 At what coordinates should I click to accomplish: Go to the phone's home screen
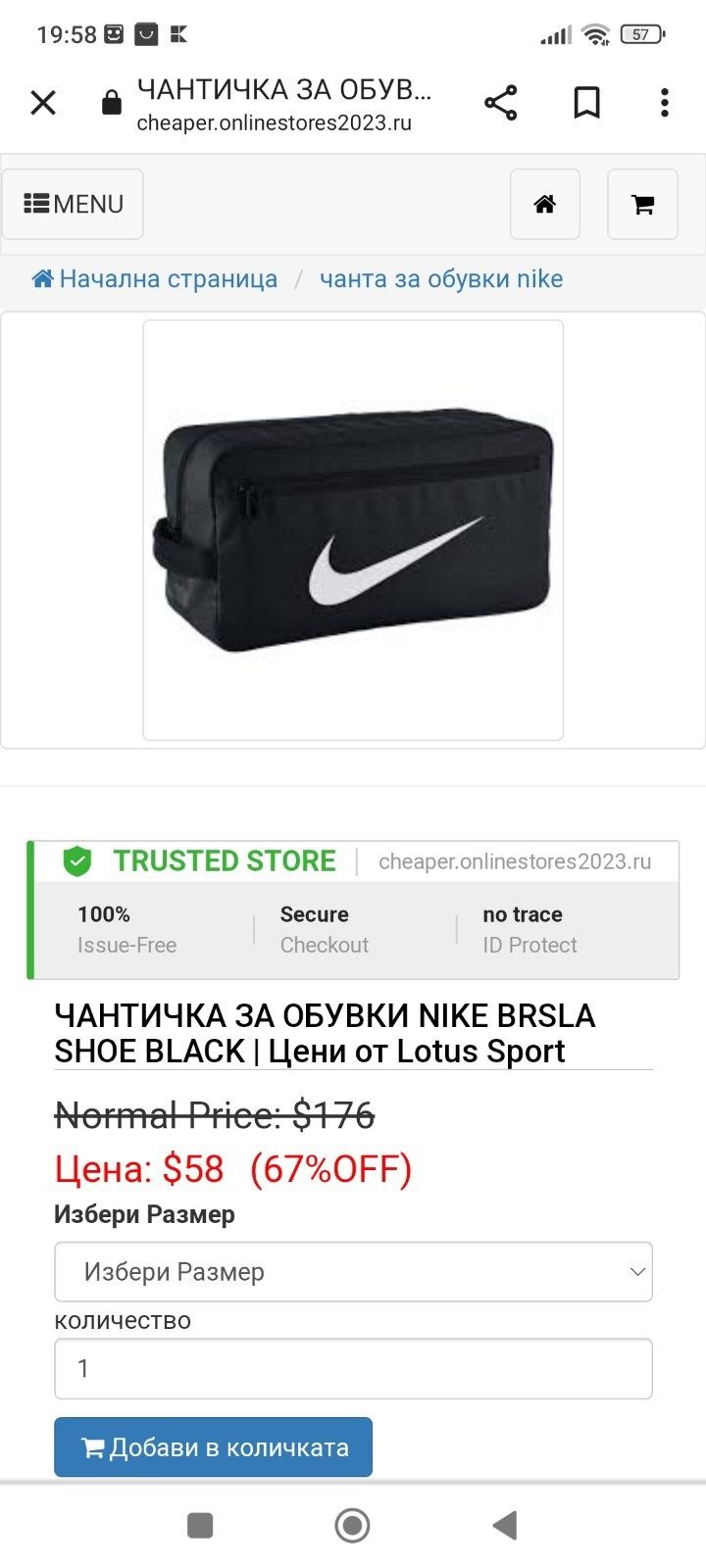click(x=352, y=1525)
